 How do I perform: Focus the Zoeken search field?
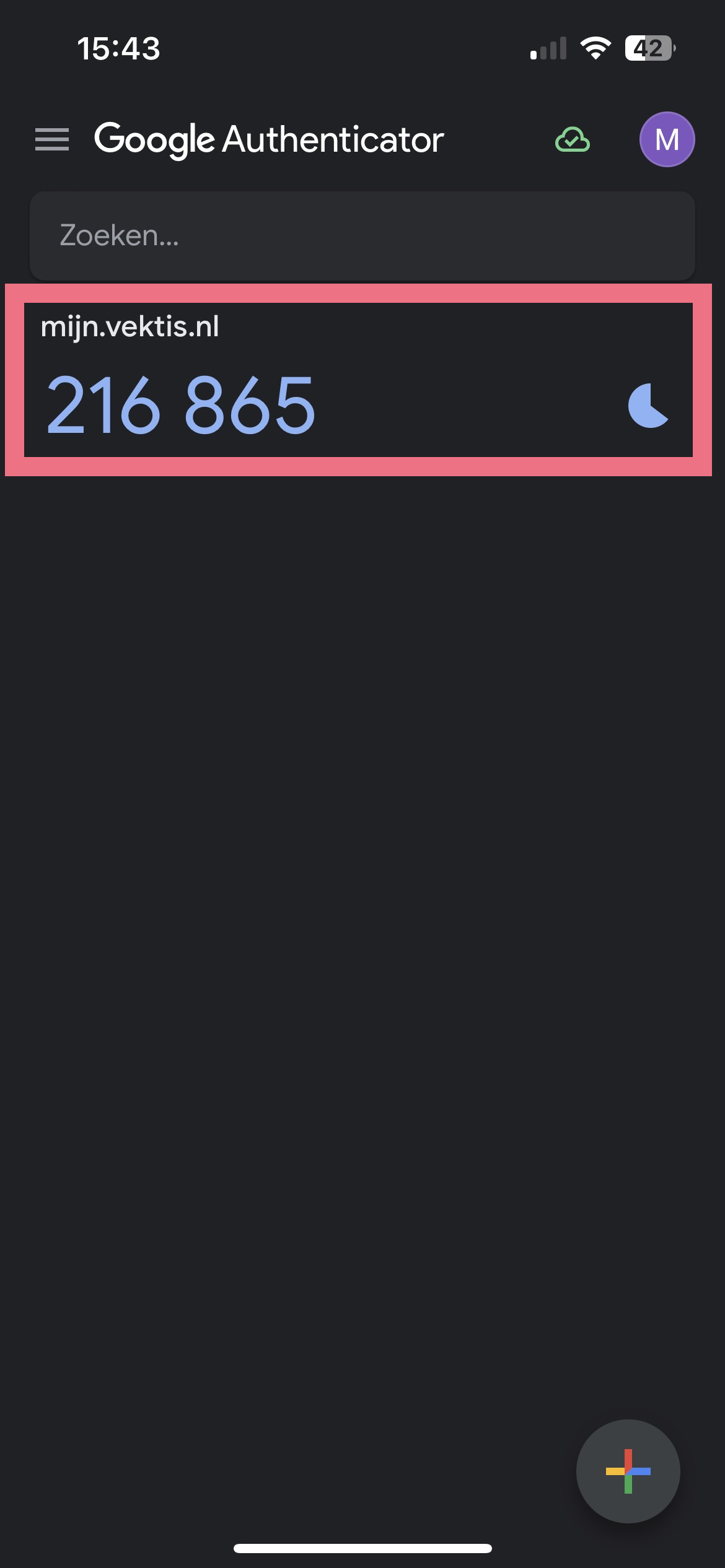click(362, 236)
